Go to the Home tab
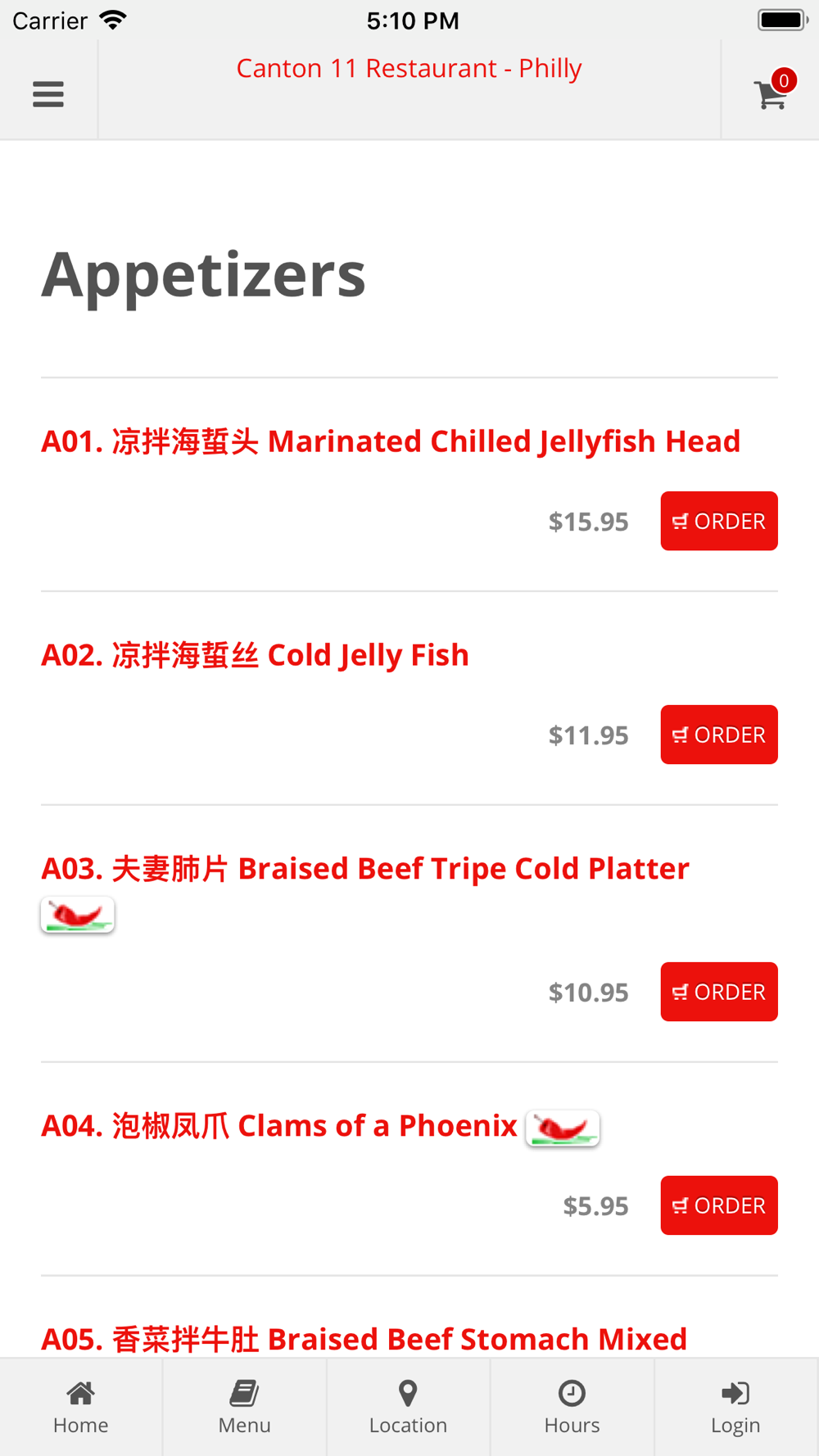819x1456 pixels. (81, 1407)
